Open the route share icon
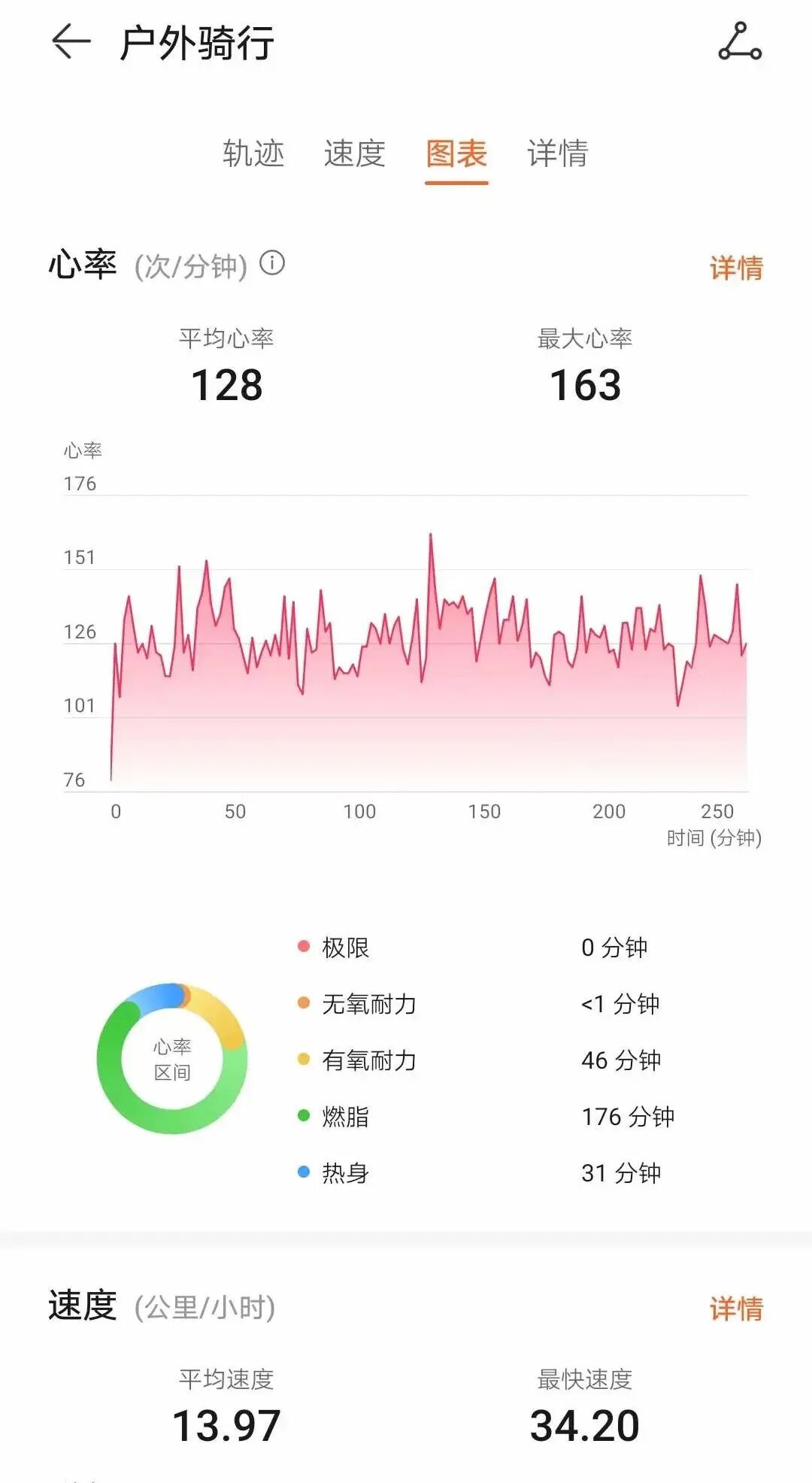 (x=740, y=41)
